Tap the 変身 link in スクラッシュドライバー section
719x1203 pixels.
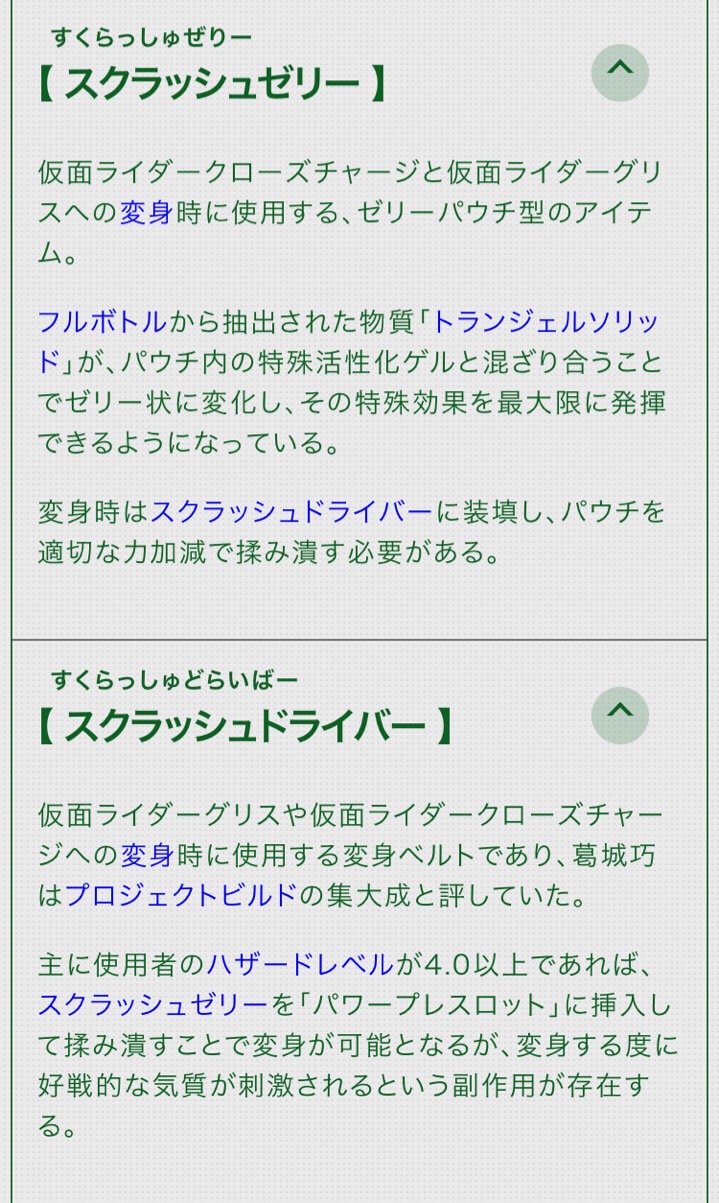click(x=147, y=855)
